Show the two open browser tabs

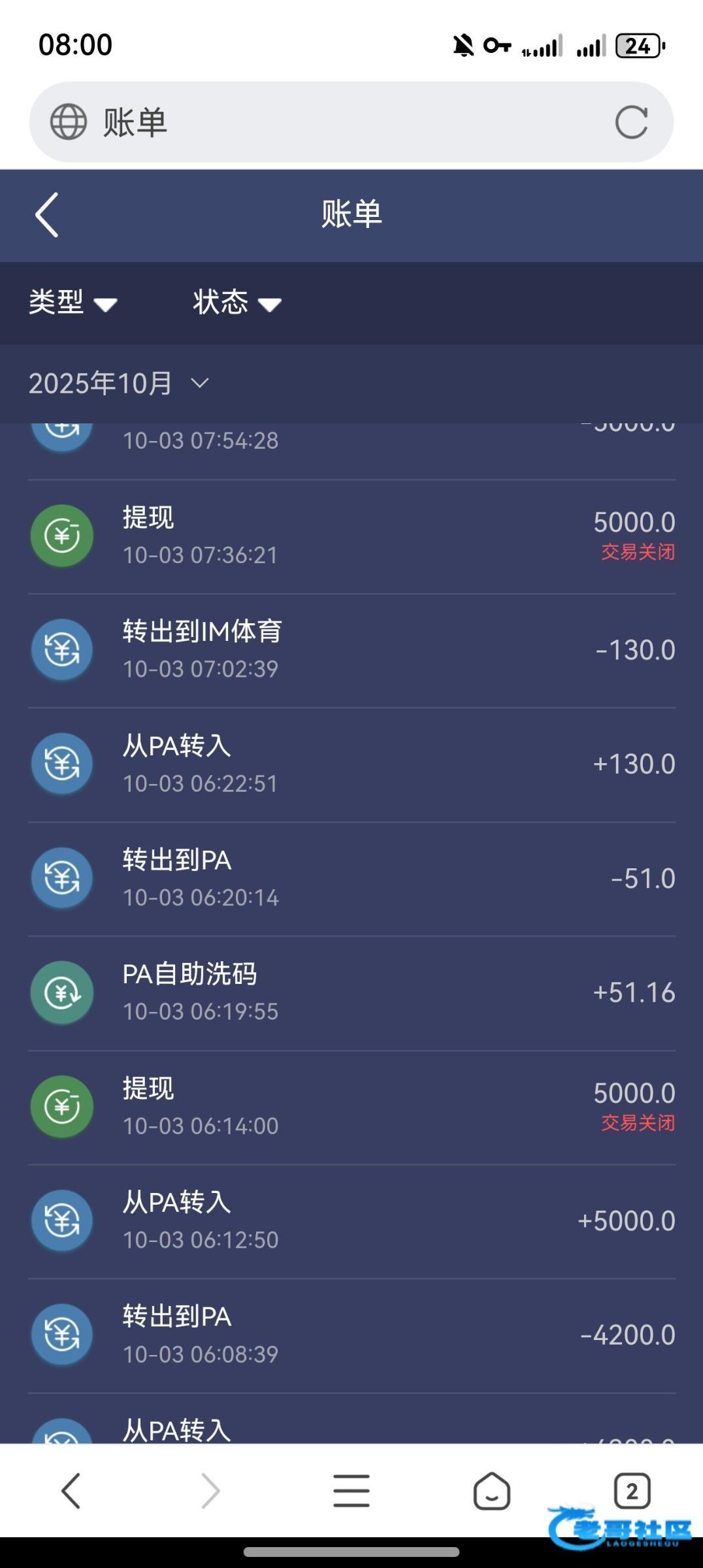632,1491
